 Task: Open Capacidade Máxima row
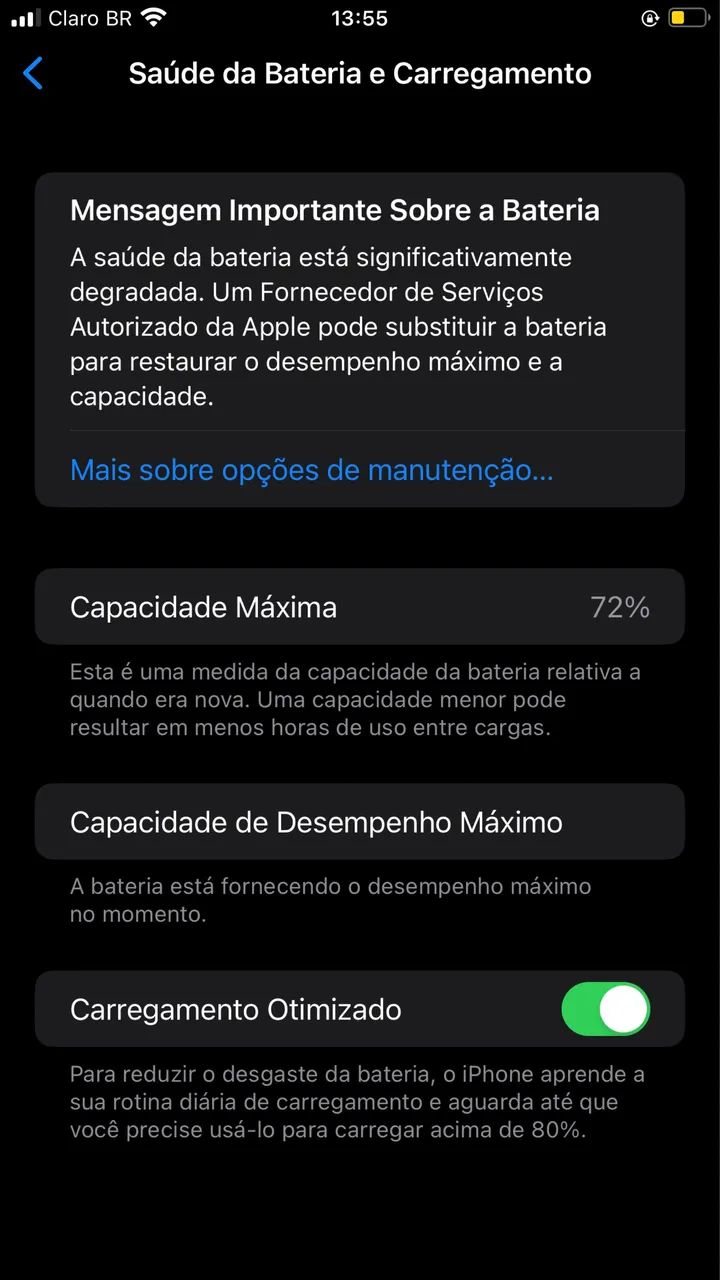tap(360, 606)
